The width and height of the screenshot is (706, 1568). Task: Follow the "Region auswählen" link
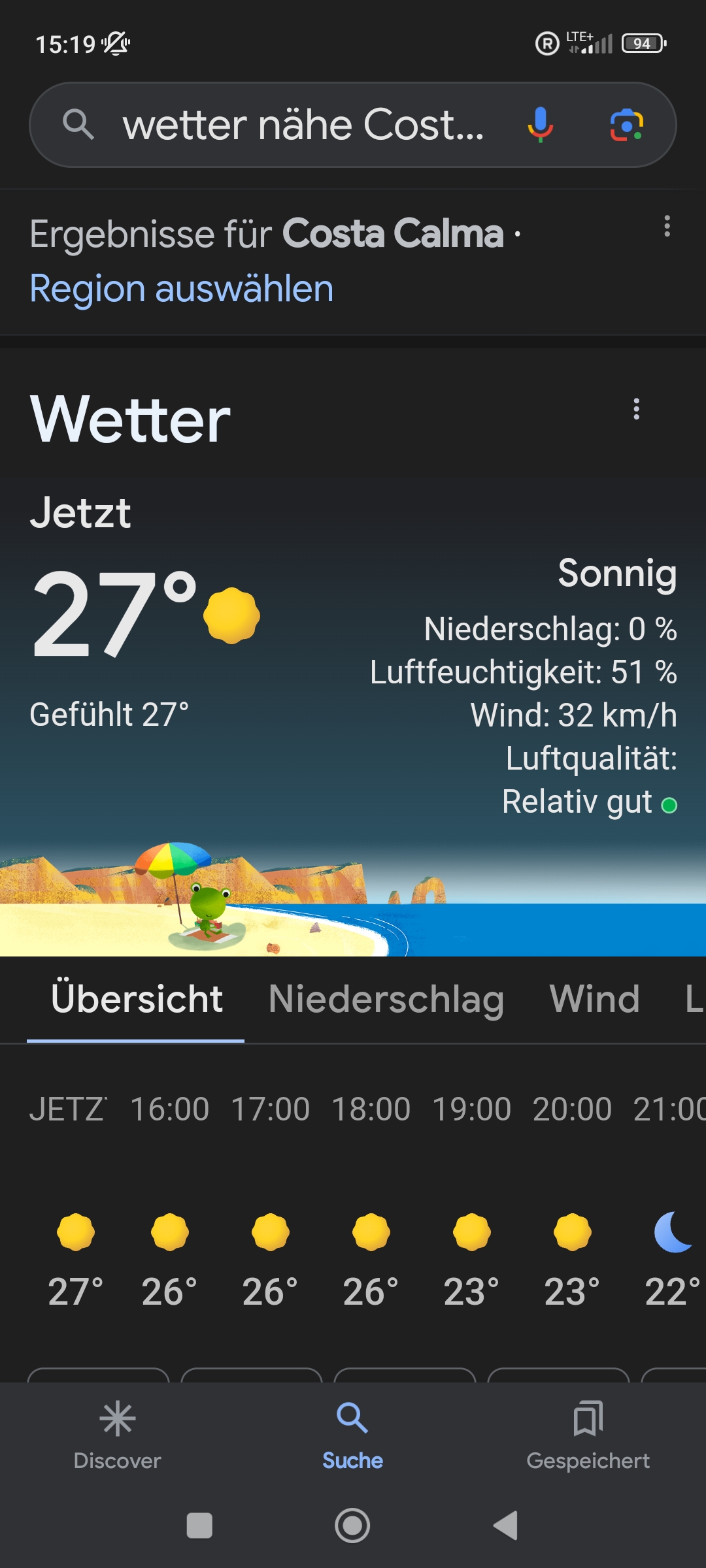click(182, 289)
